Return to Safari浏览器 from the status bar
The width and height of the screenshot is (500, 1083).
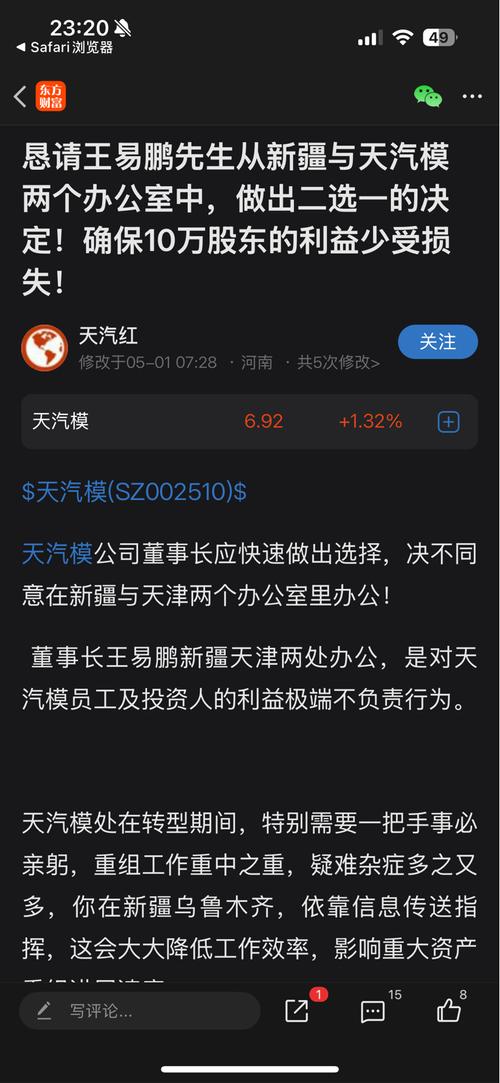pos(64,48)
